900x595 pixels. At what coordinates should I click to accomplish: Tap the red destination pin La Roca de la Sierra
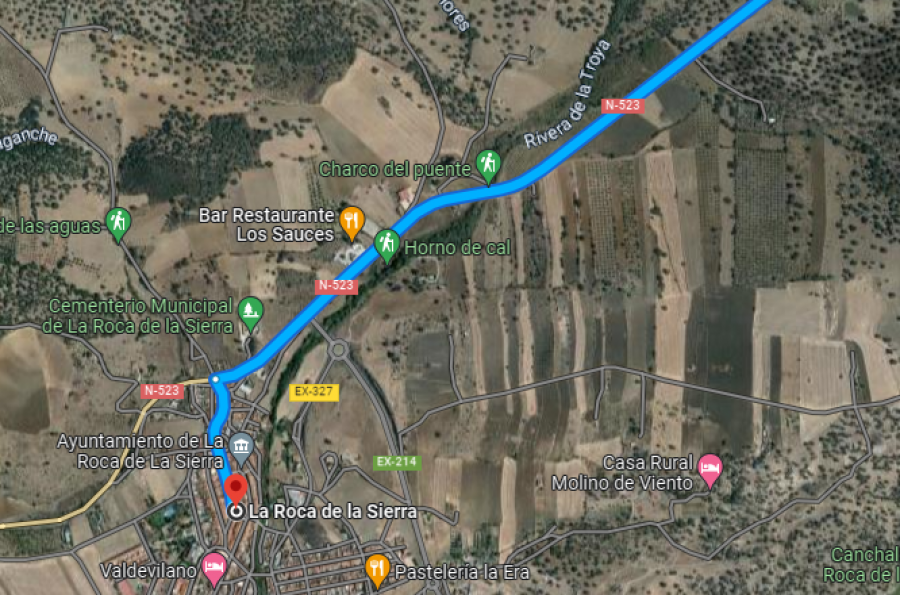[x=235, y=490]
